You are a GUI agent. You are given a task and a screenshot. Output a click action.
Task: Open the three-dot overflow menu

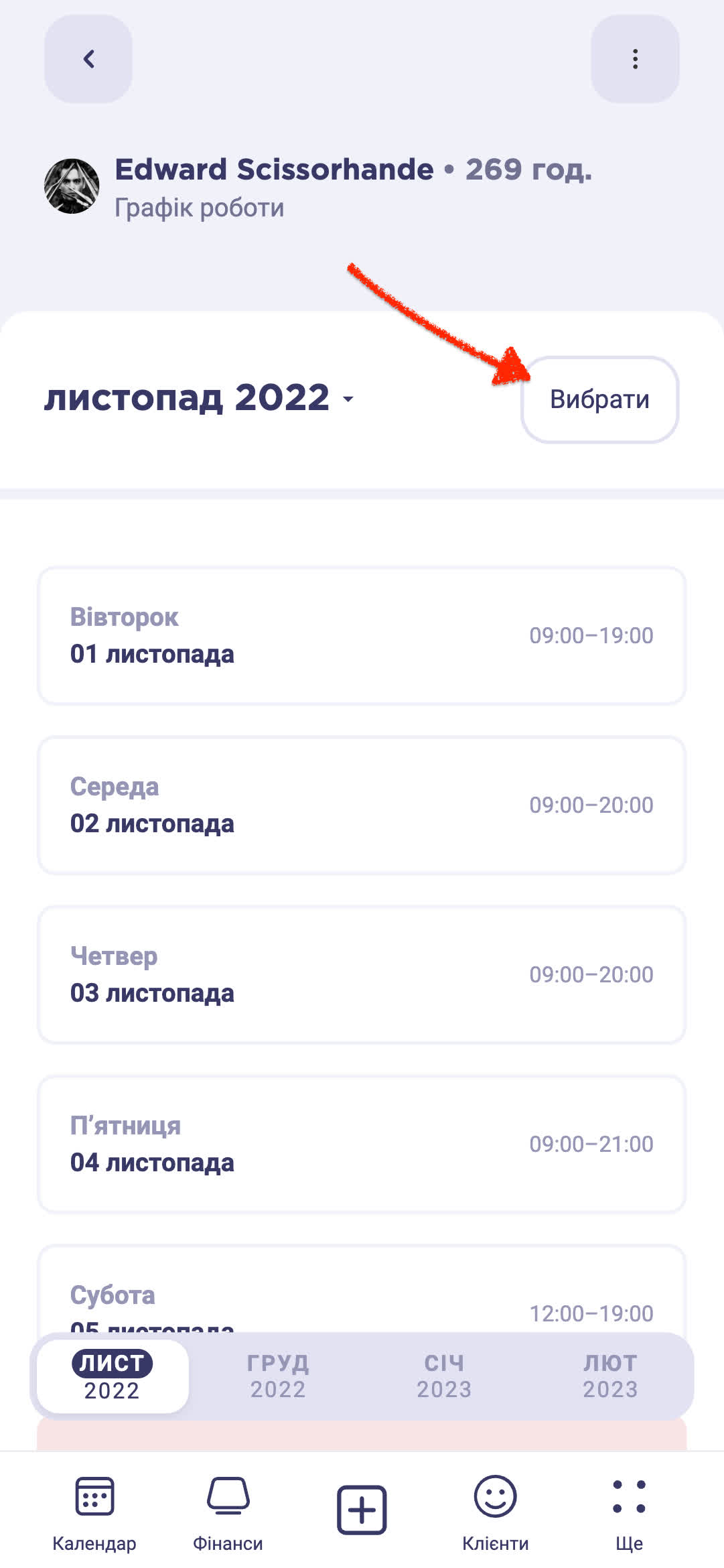tap(635, 59)
